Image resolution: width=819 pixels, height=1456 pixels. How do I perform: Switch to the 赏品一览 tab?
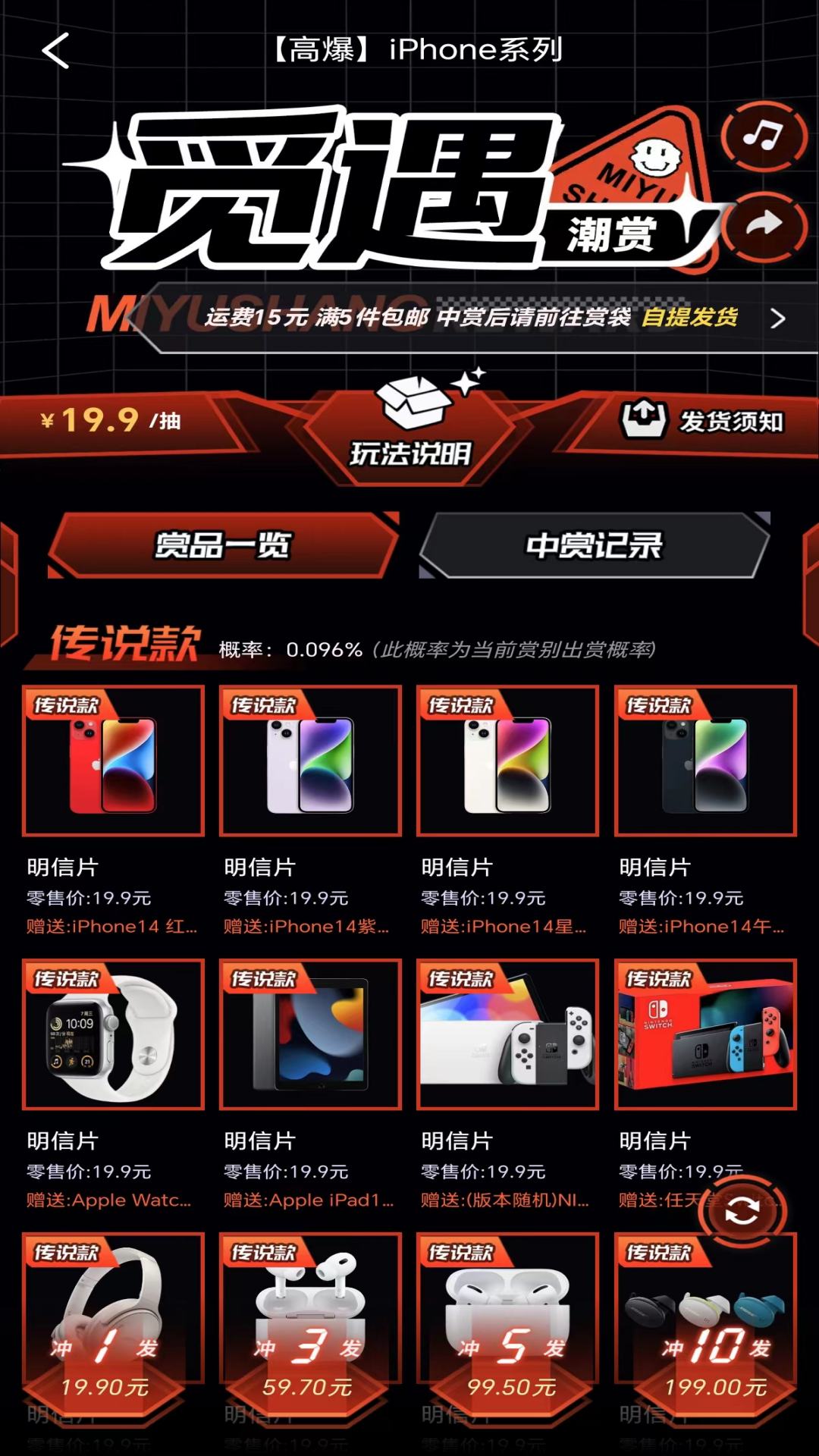coord(223,545)
